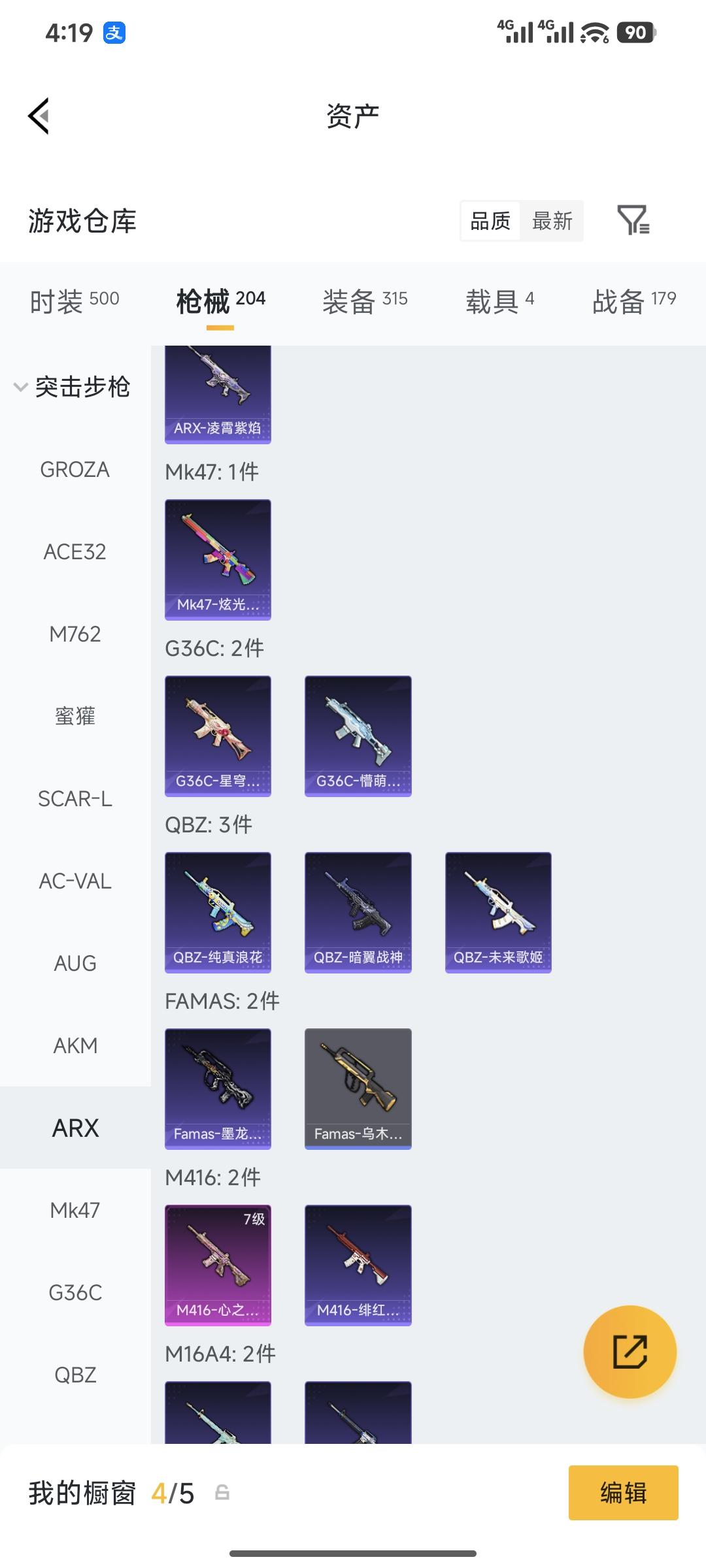Switch to the 装备 tab
Viewport: 706px width, 1568px height.
[365, 301]
